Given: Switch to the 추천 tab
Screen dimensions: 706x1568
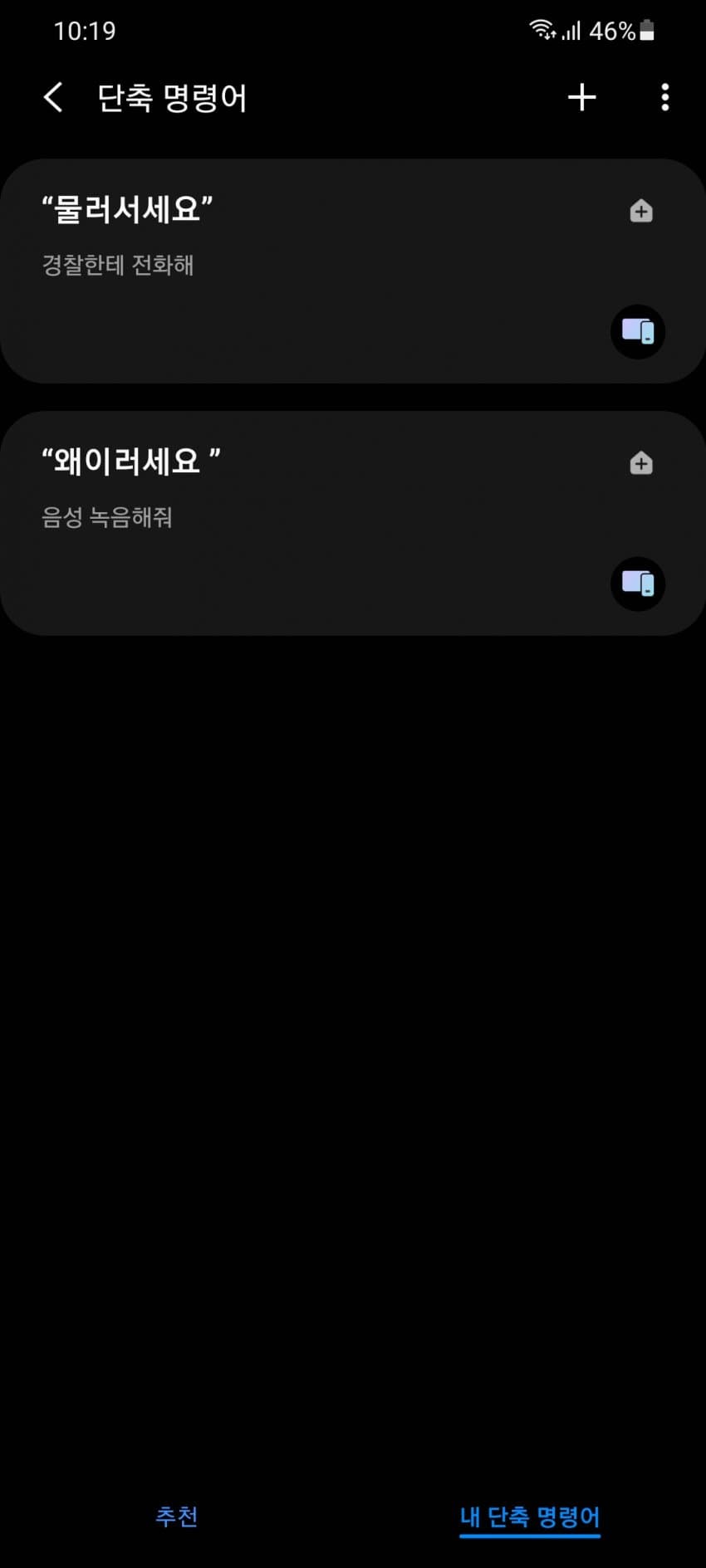Looking at the screenshot, I should 177,1517.
